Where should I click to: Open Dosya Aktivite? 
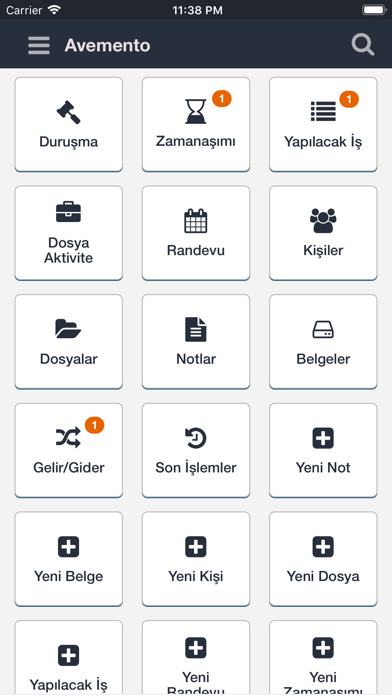pos(69,233)
